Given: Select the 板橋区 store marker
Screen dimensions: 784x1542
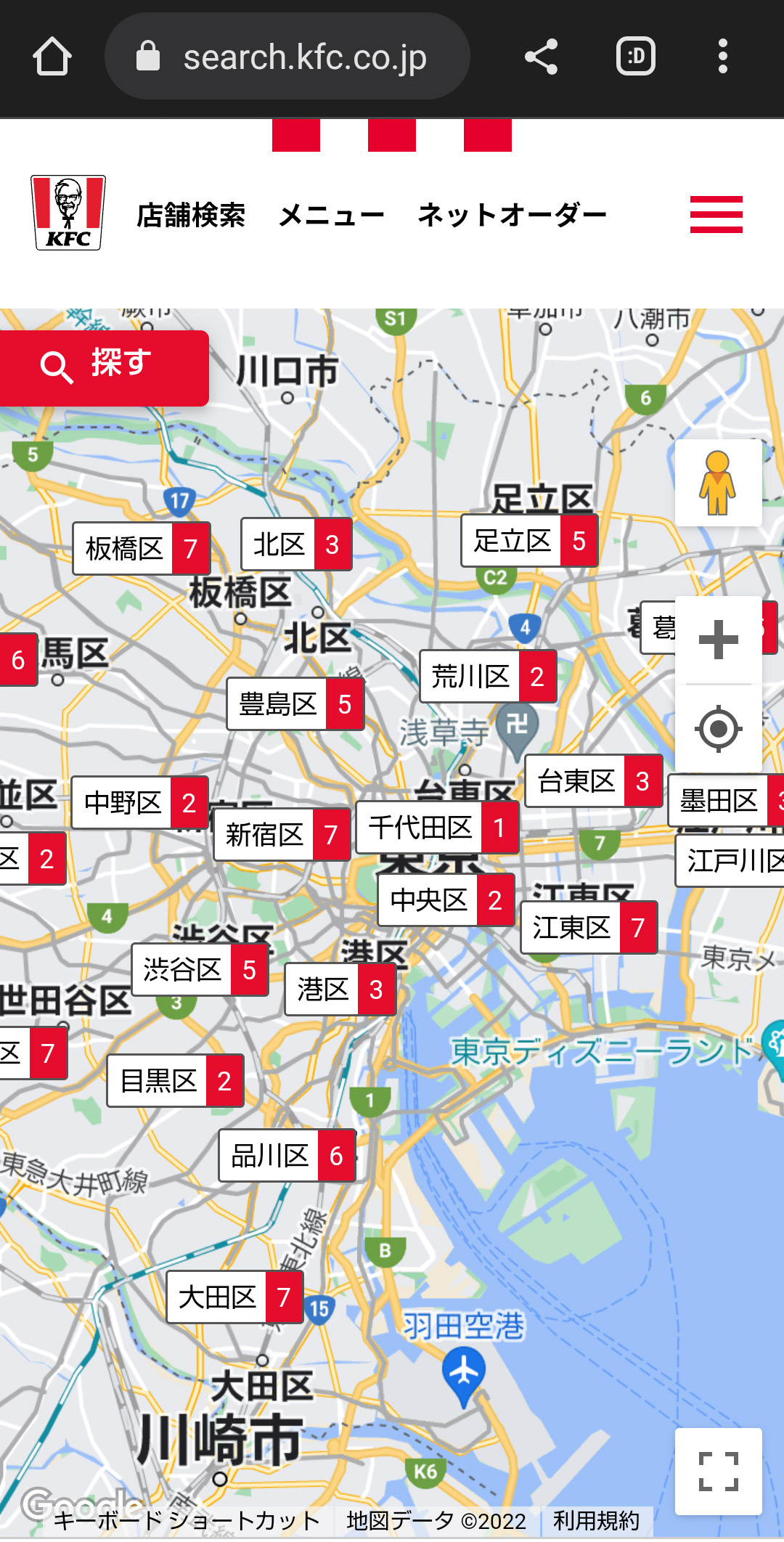Looking at the screenshot, I should pyautogui.click(x=142, y=549).
